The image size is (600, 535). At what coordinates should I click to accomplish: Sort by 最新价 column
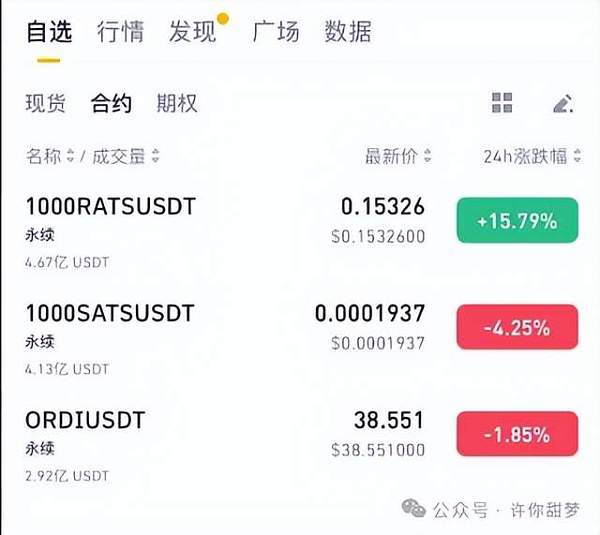tap(399, 156)
